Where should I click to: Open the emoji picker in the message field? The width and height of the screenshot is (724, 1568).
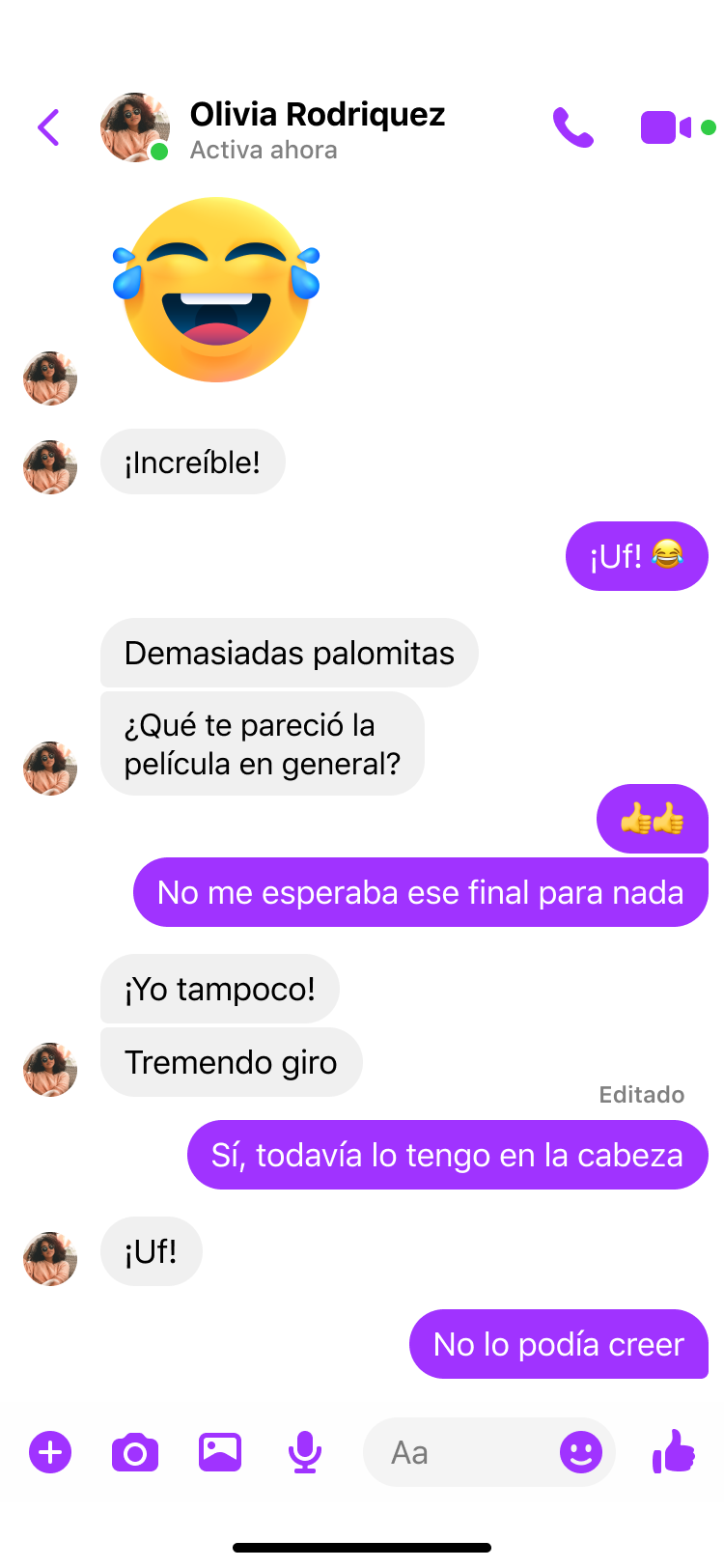(x=581, y=1452)
